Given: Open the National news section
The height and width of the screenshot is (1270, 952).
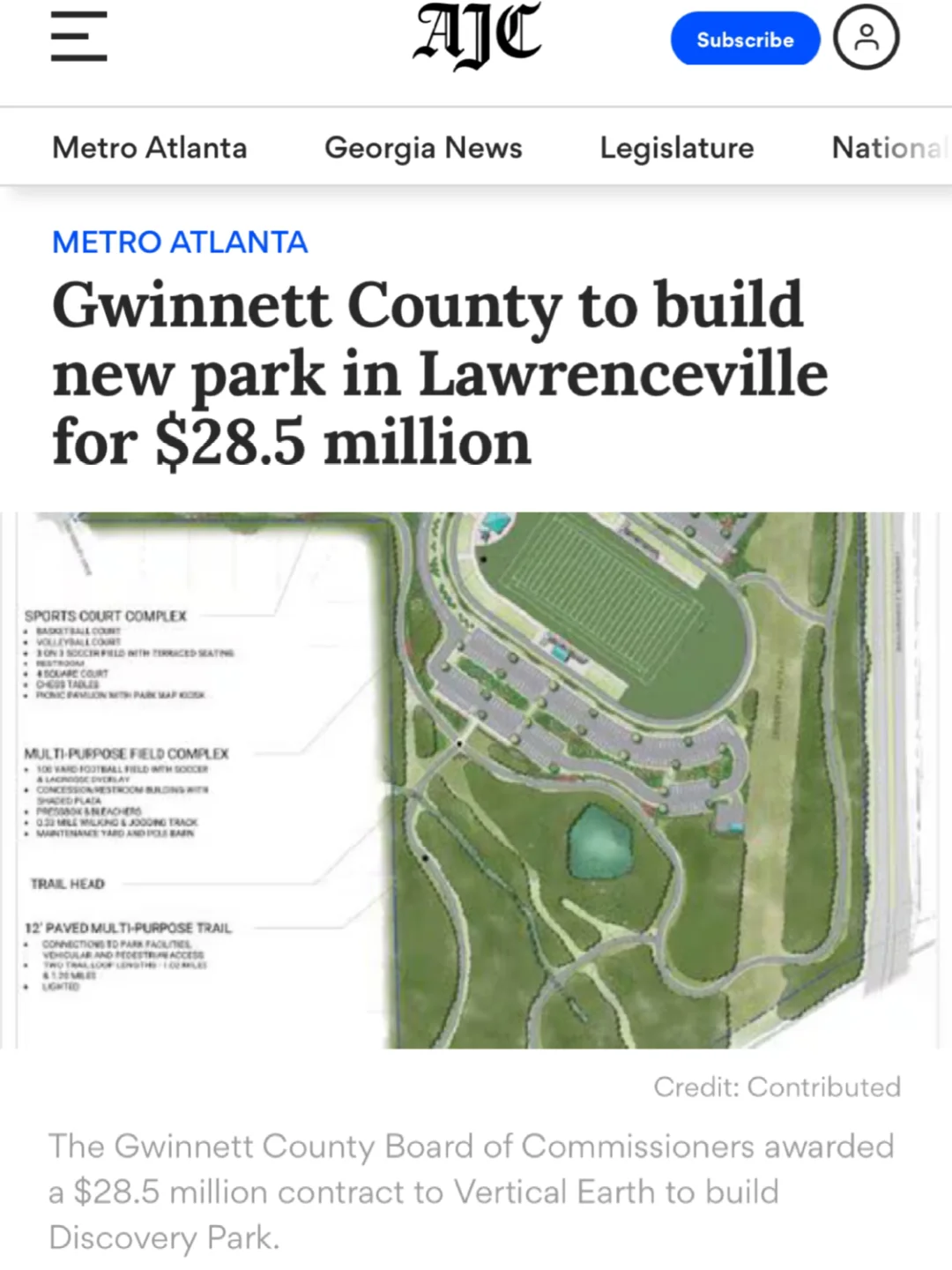Looking at the screenshot, I should click(x=889, y=147).
